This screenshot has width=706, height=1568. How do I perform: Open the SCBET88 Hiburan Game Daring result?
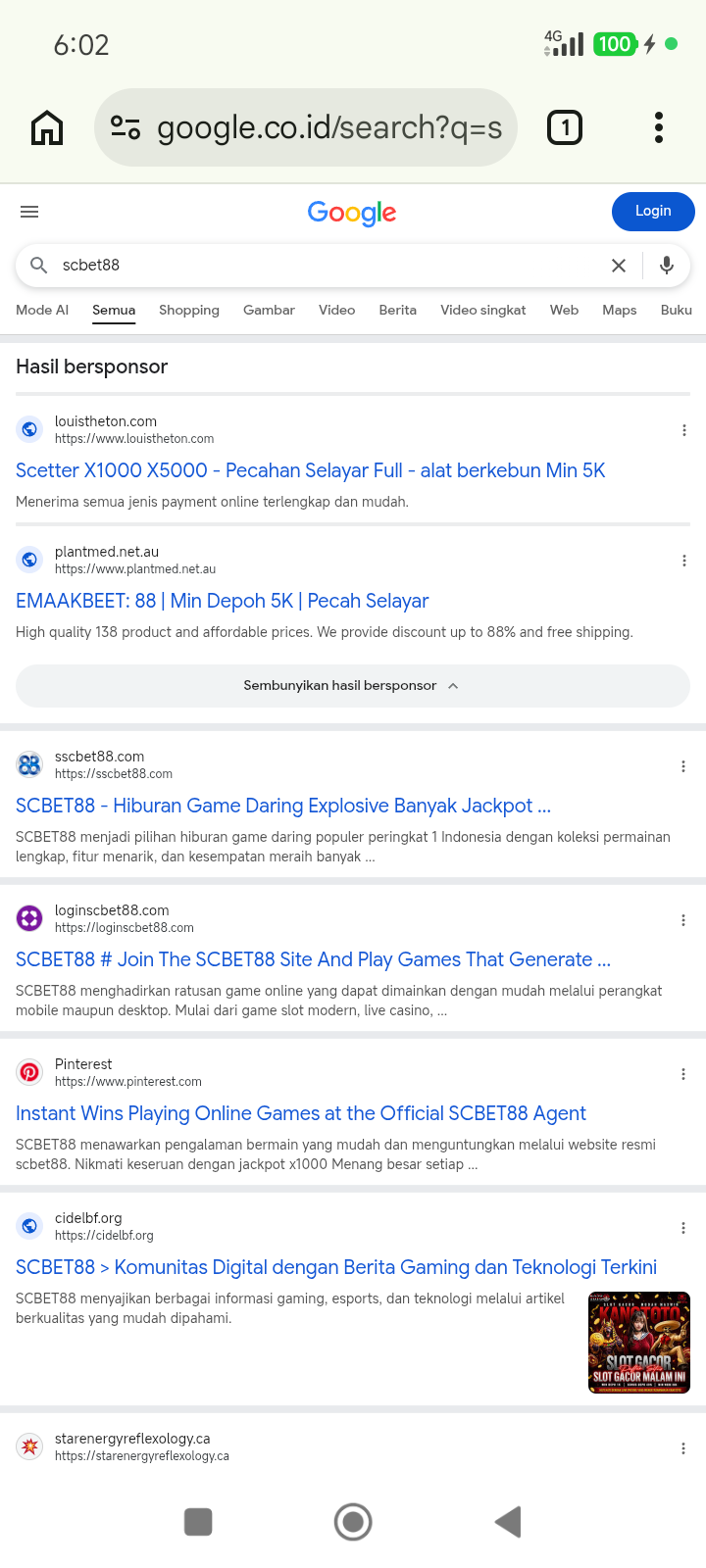click(283, 806)
